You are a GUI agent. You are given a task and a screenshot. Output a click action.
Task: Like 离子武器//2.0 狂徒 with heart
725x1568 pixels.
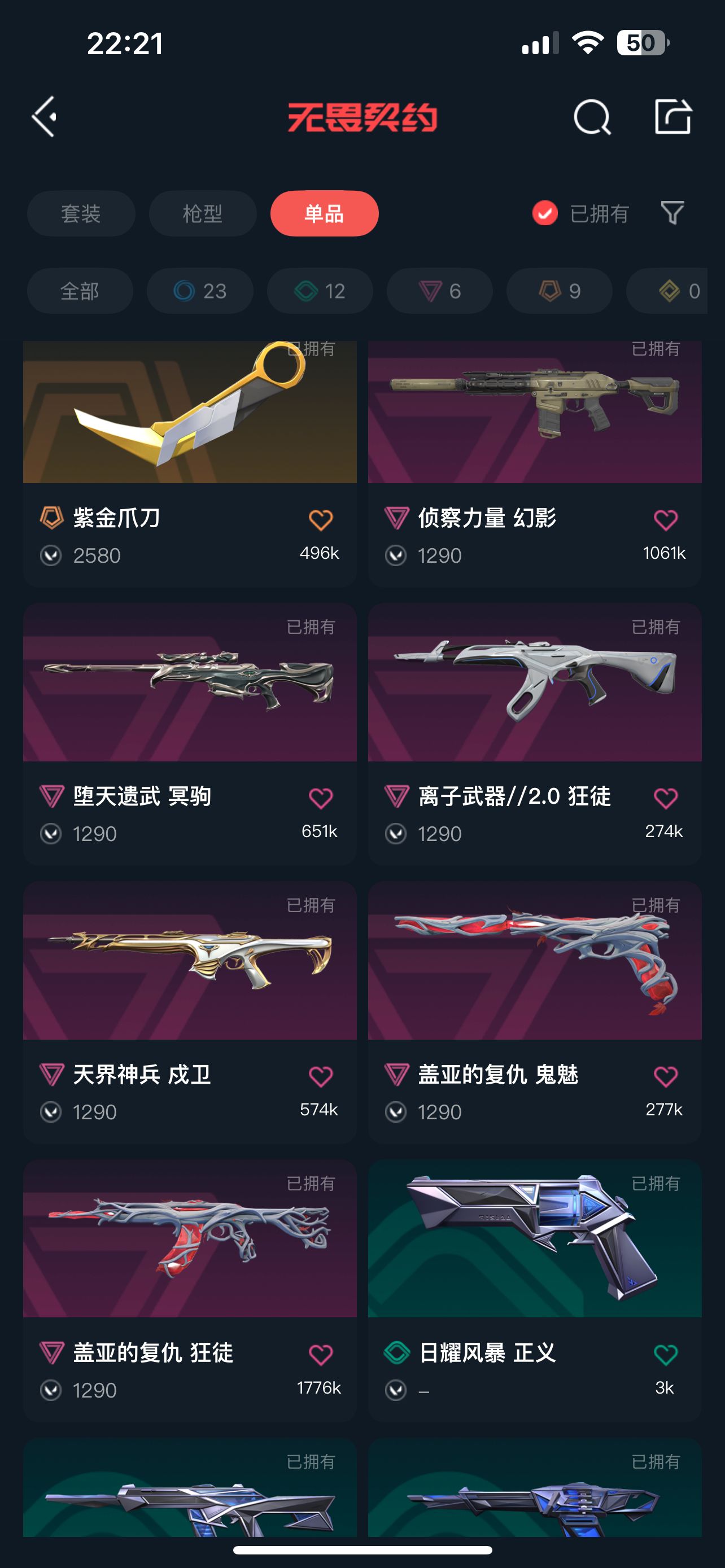(x=665, y=799)
